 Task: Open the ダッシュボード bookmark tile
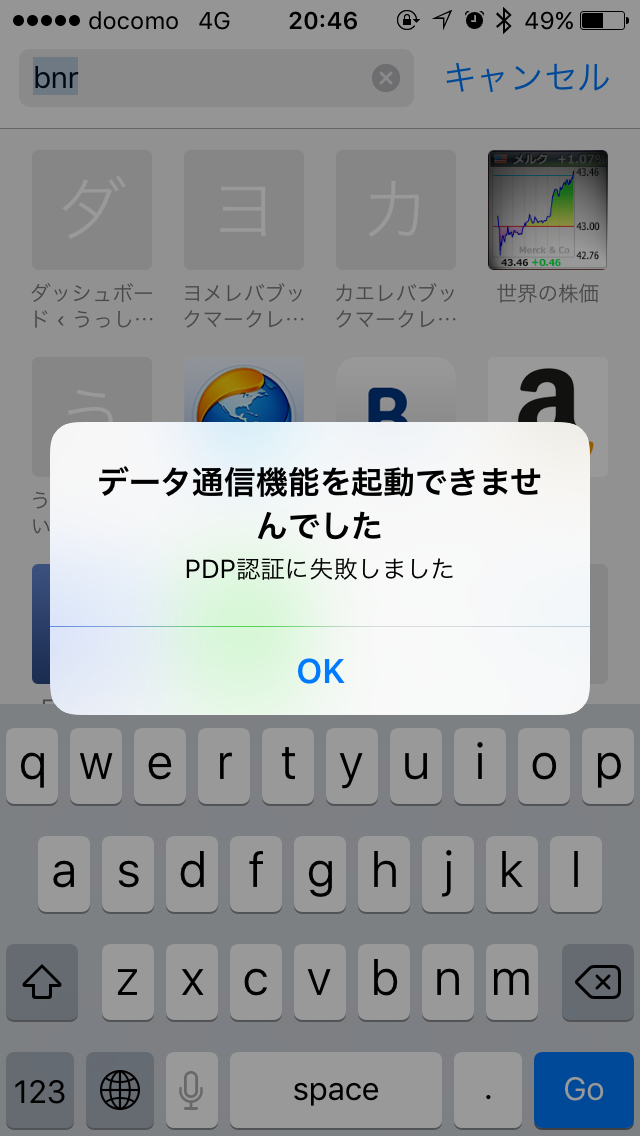click(x=92, y=240)
